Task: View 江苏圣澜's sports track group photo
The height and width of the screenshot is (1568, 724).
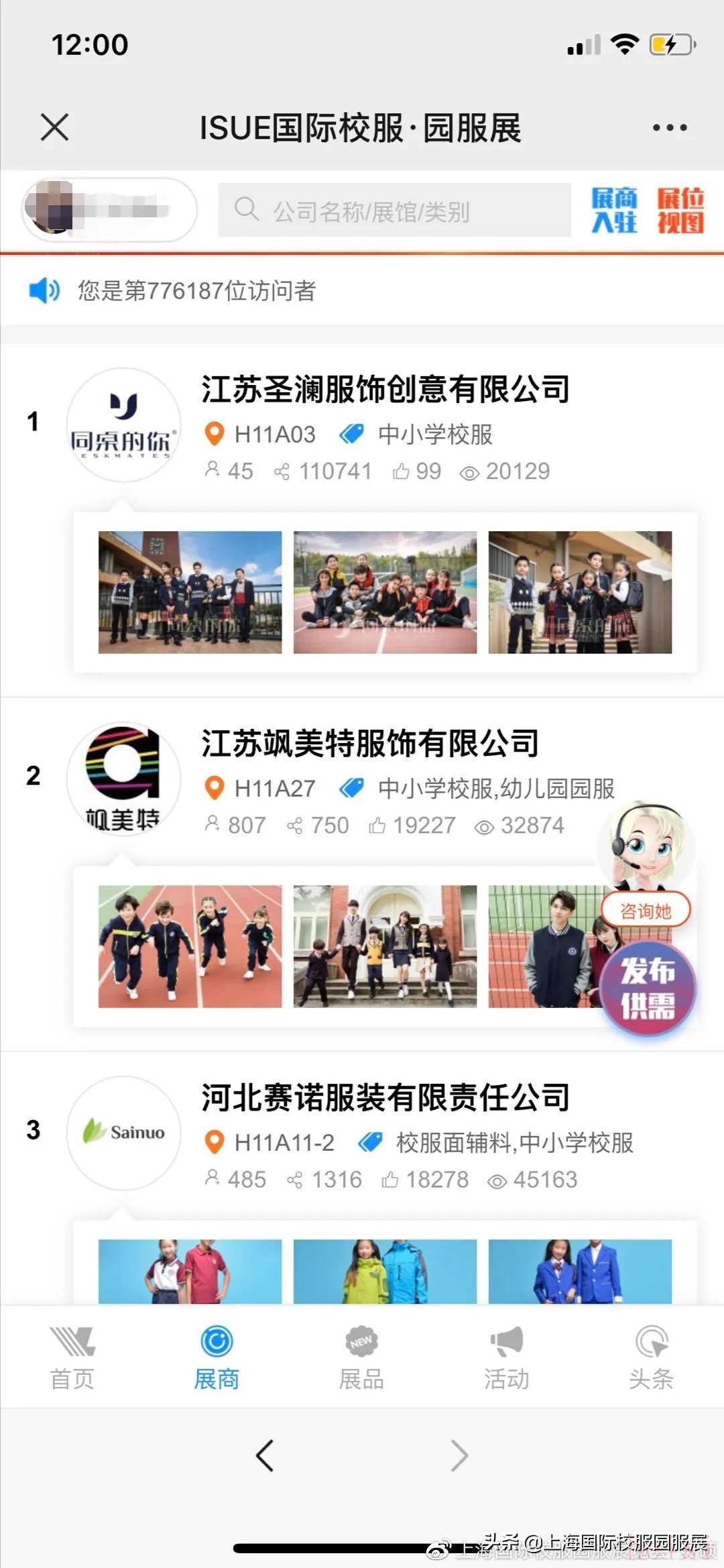Action: pyautogui.click(x=385, y=592)
